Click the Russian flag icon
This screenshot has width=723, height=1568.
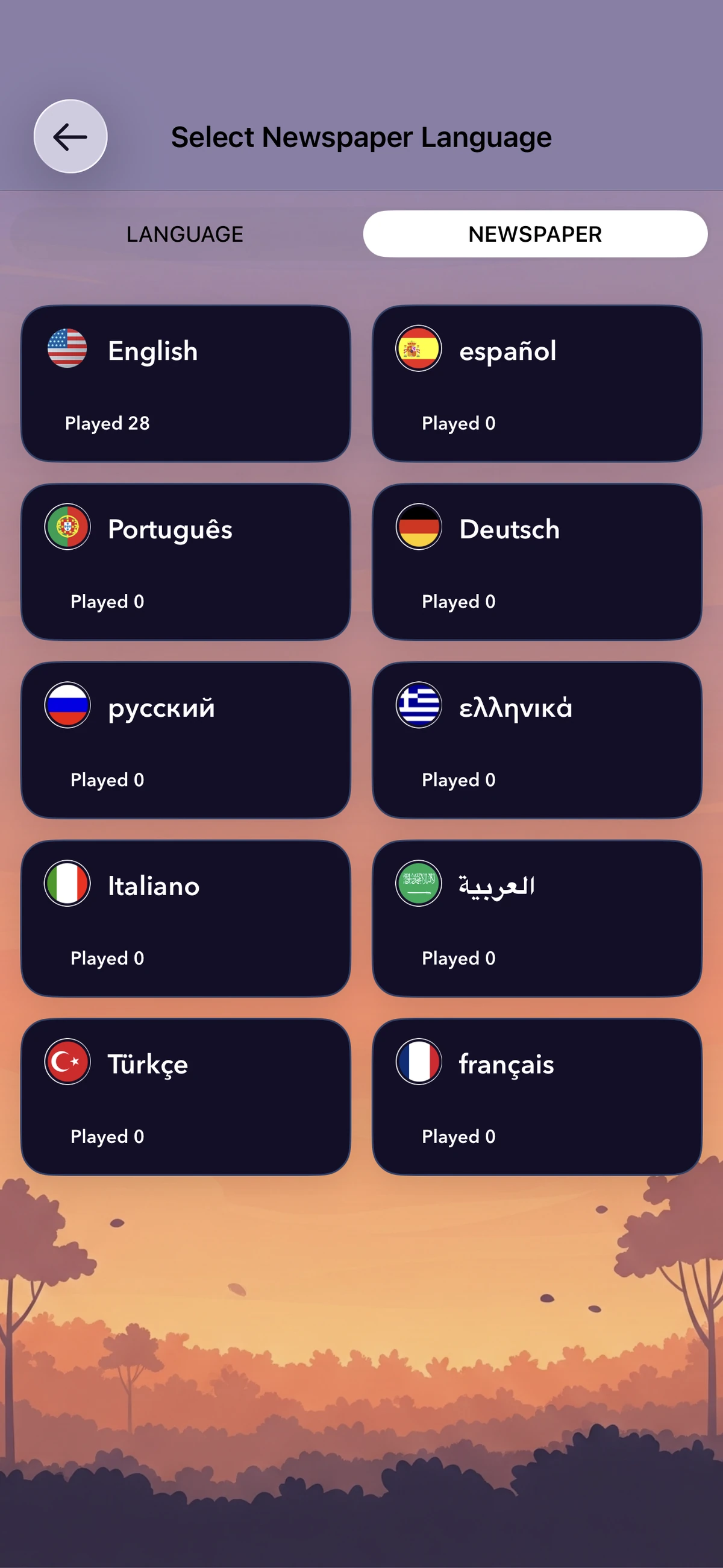pyautogui.click(x=67, y=706)
